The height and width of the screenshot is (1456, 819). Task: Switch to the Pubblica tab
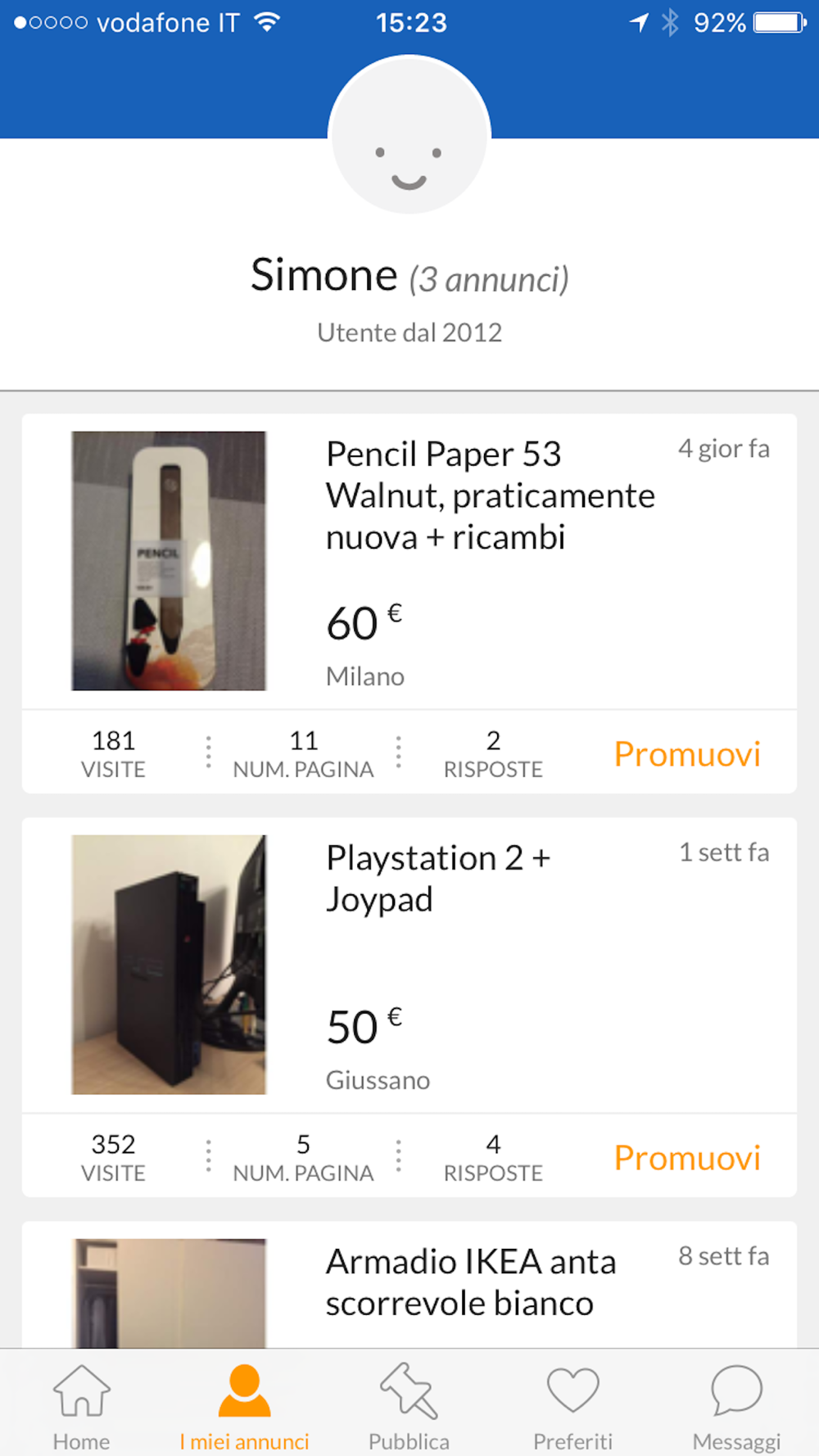pyautogui.click(x=409, y=1407)
